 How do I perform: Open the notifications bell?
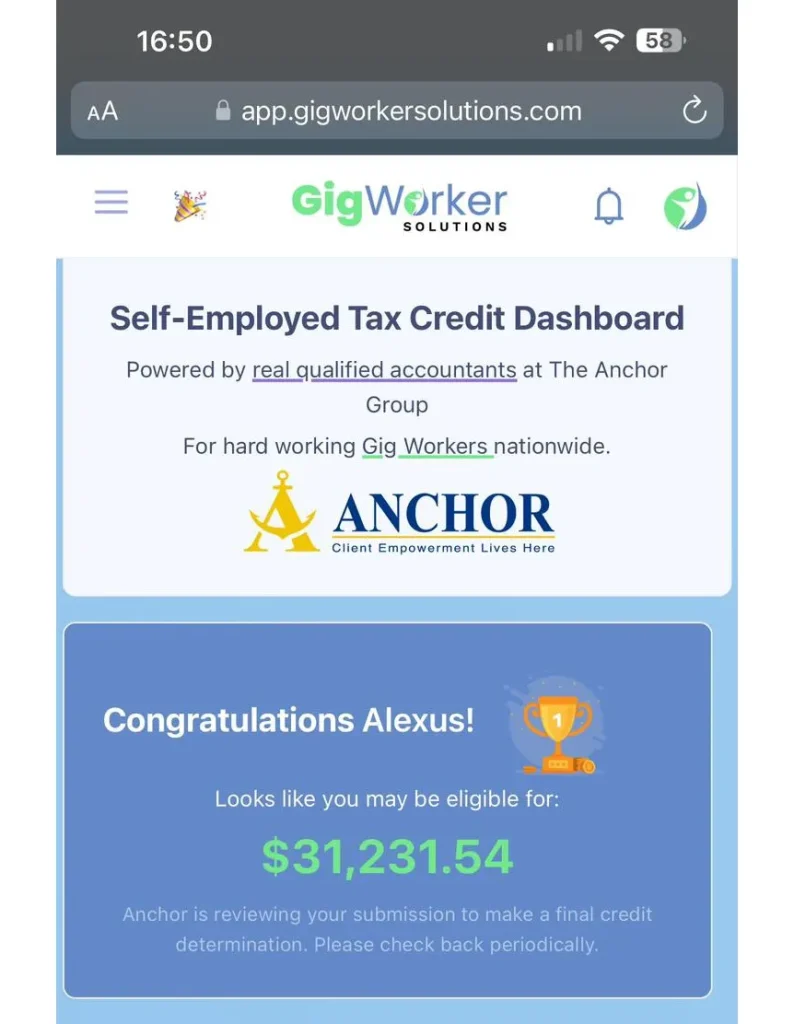coord(609,206)
